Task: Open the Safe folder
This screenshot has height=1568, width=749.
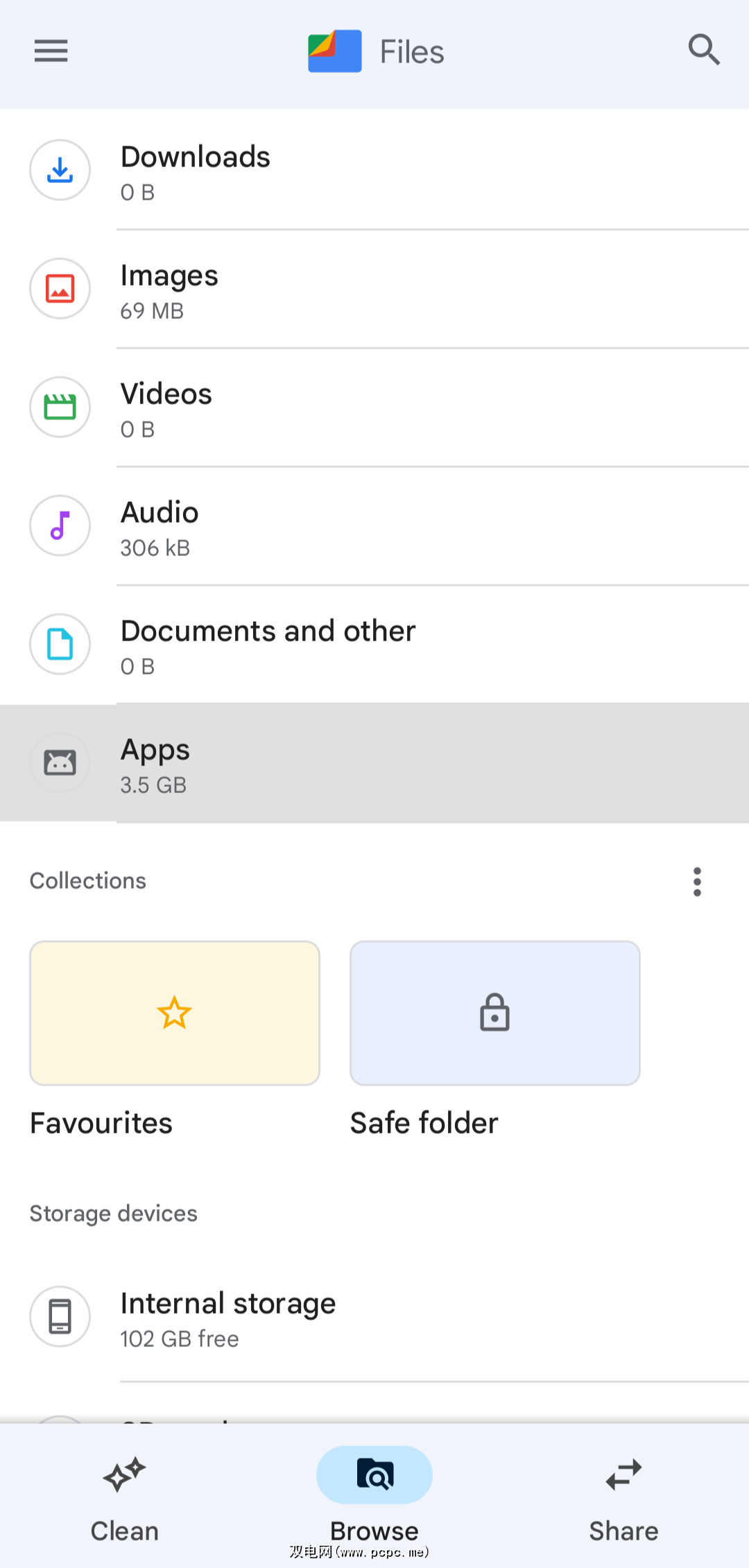Action: pyautogui.click(x=494, y=1013)
